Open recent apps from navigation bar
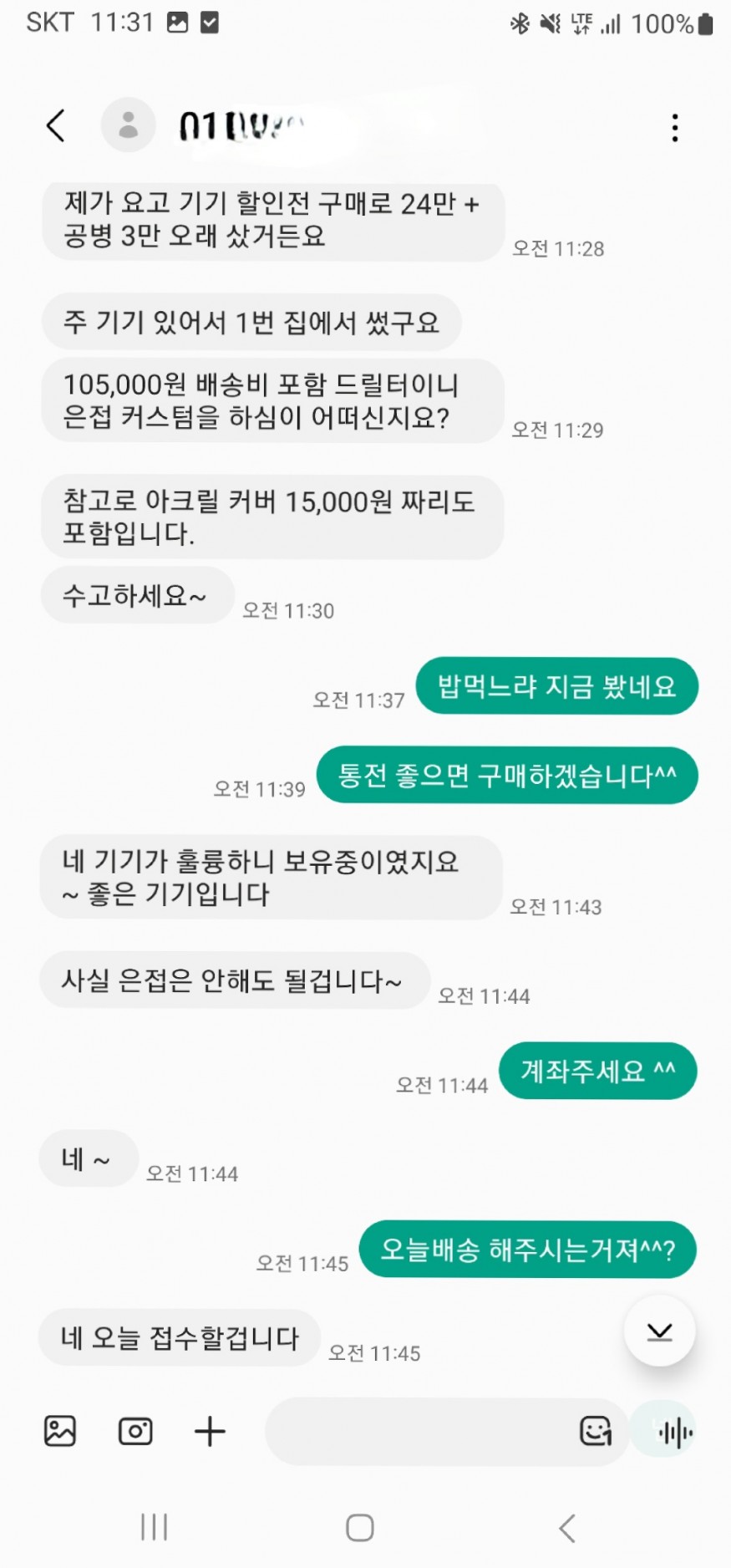Image resolution: width=731 pixels, height=1568 pixels. pyautogui.click(x=155, y=1527)
